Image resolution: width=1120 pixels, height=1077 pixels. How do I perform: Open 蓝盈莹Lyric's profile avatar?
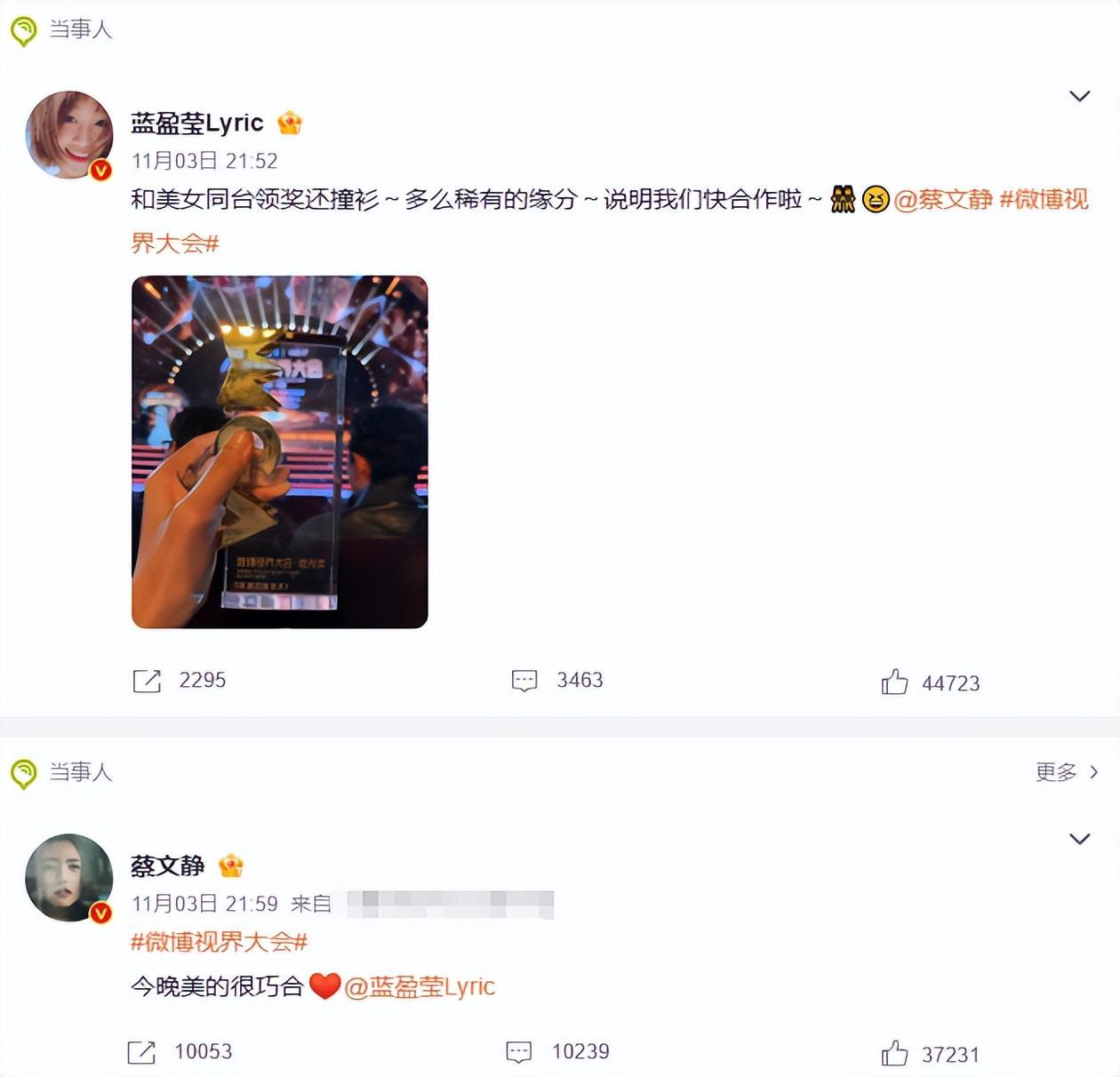(x=69, y=134)
